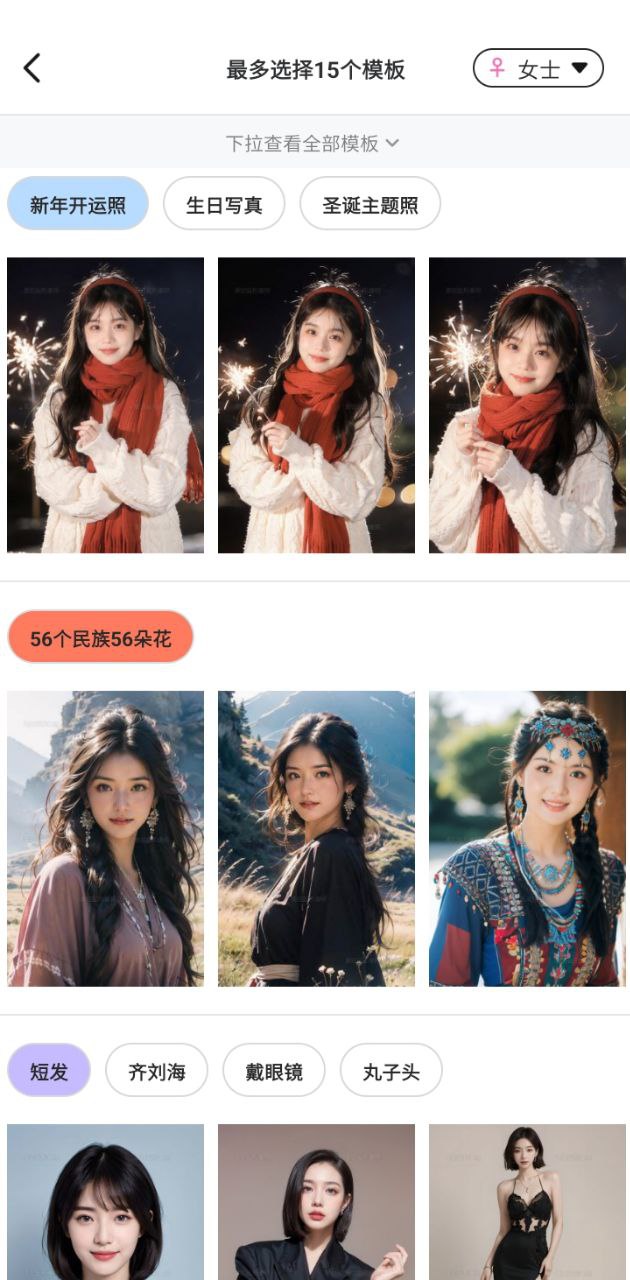The image size is (630, 1280).
Task: Select the 生日写真 chip
Action: [224, 205]
